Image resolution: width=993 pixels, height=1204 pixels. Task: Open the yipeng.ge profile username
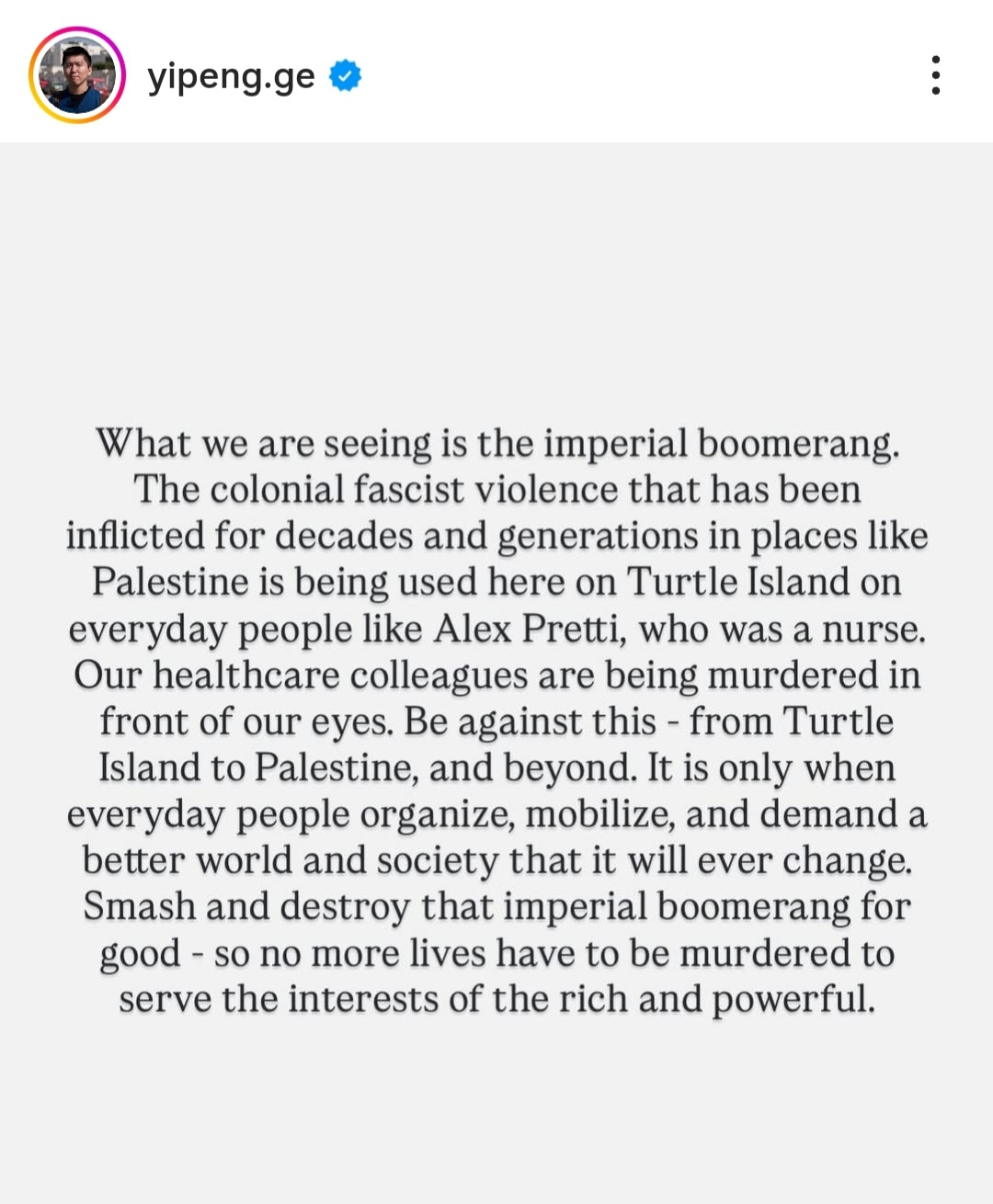(x=231, y=76)
